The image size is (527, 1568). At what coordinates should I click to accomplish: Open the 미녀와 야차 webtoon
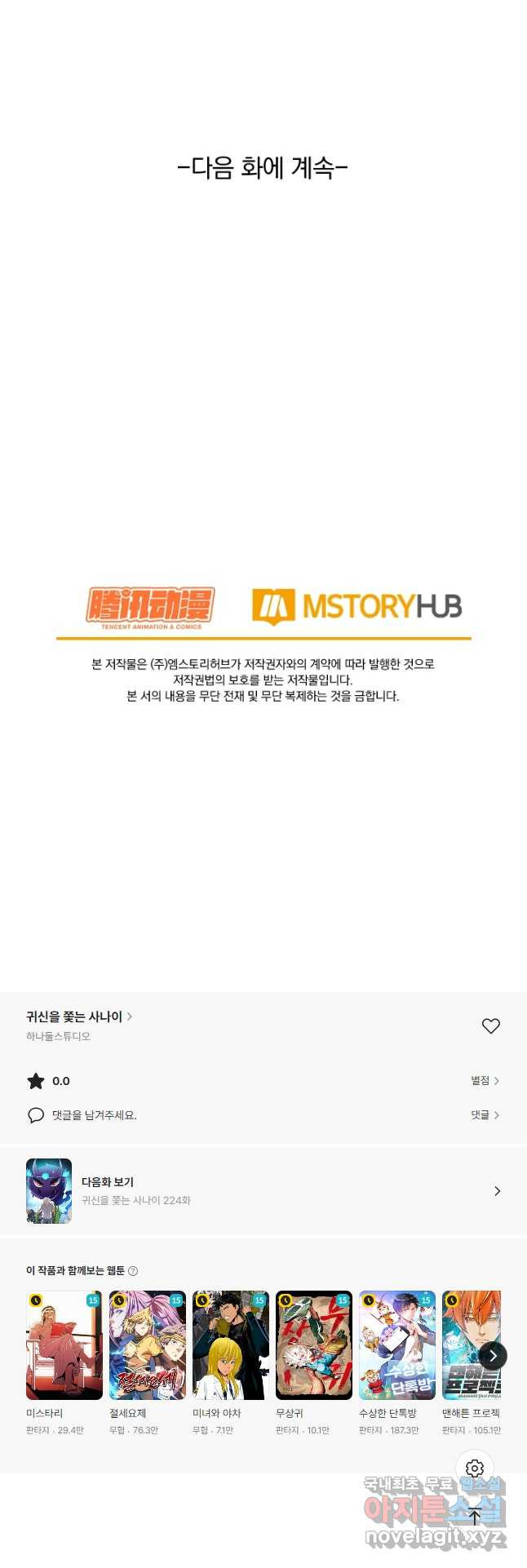pyautogui.click(x=231, y=1345)
